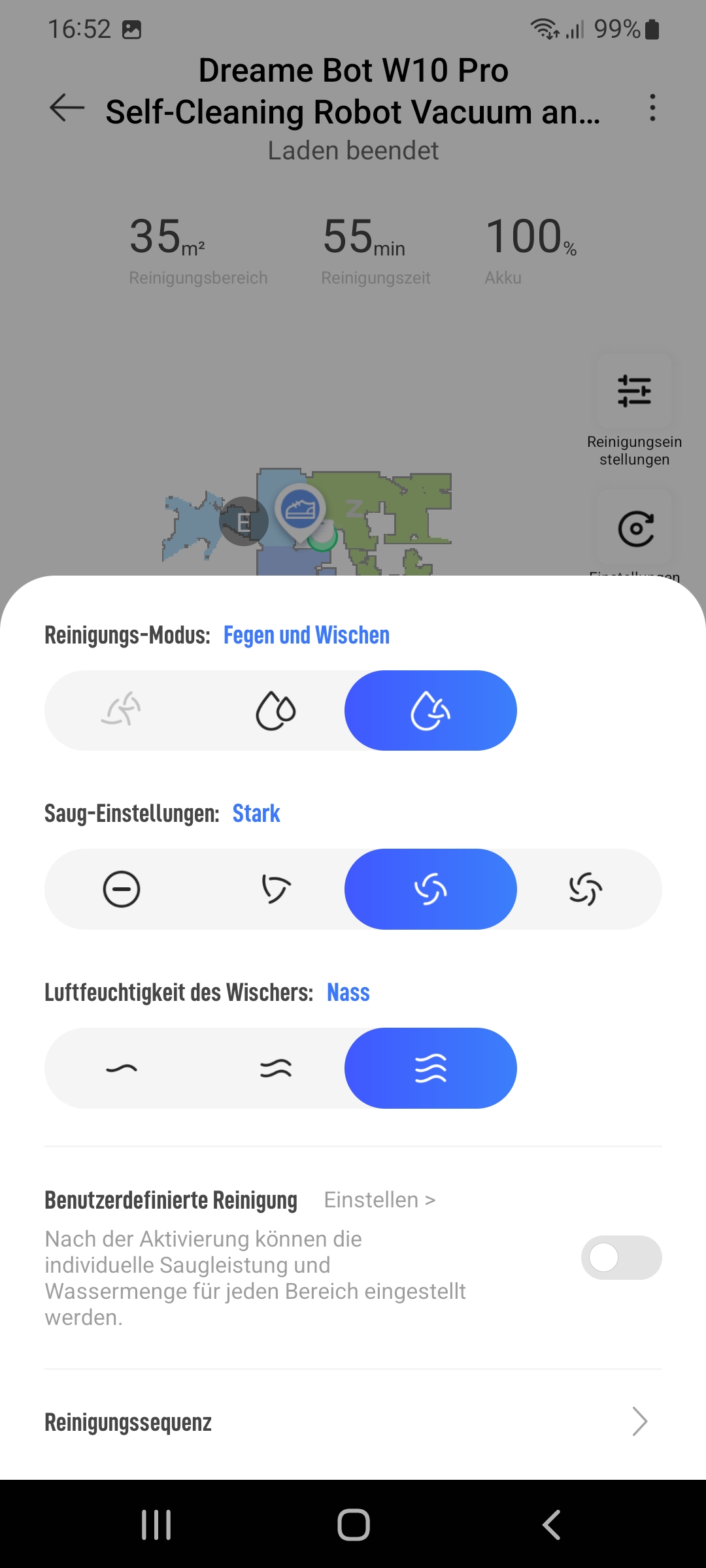Image resolution: width=706 pixels, height=1568 pixels.
Task: Select the sweep-only cleaning mode
Action: click(x=122, y=710)
